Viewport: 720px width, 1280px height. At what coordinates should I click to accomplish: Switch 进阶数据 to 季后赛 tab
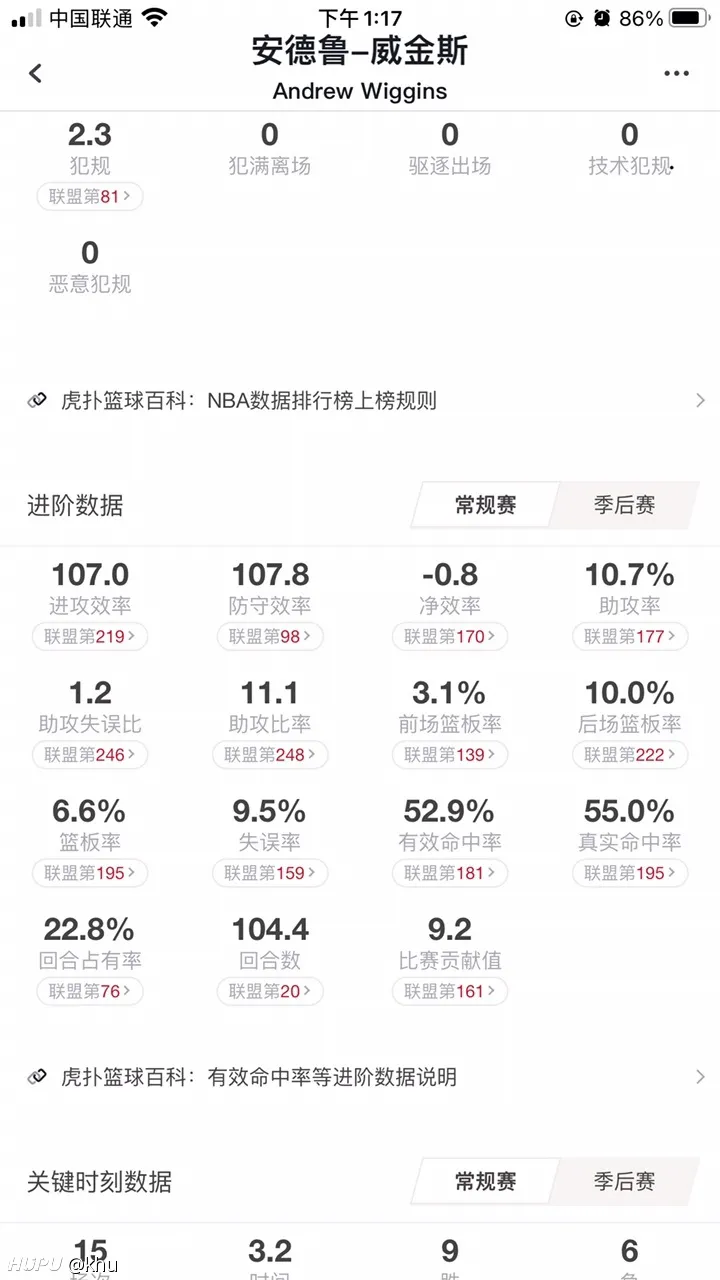[x=625, y=505]
